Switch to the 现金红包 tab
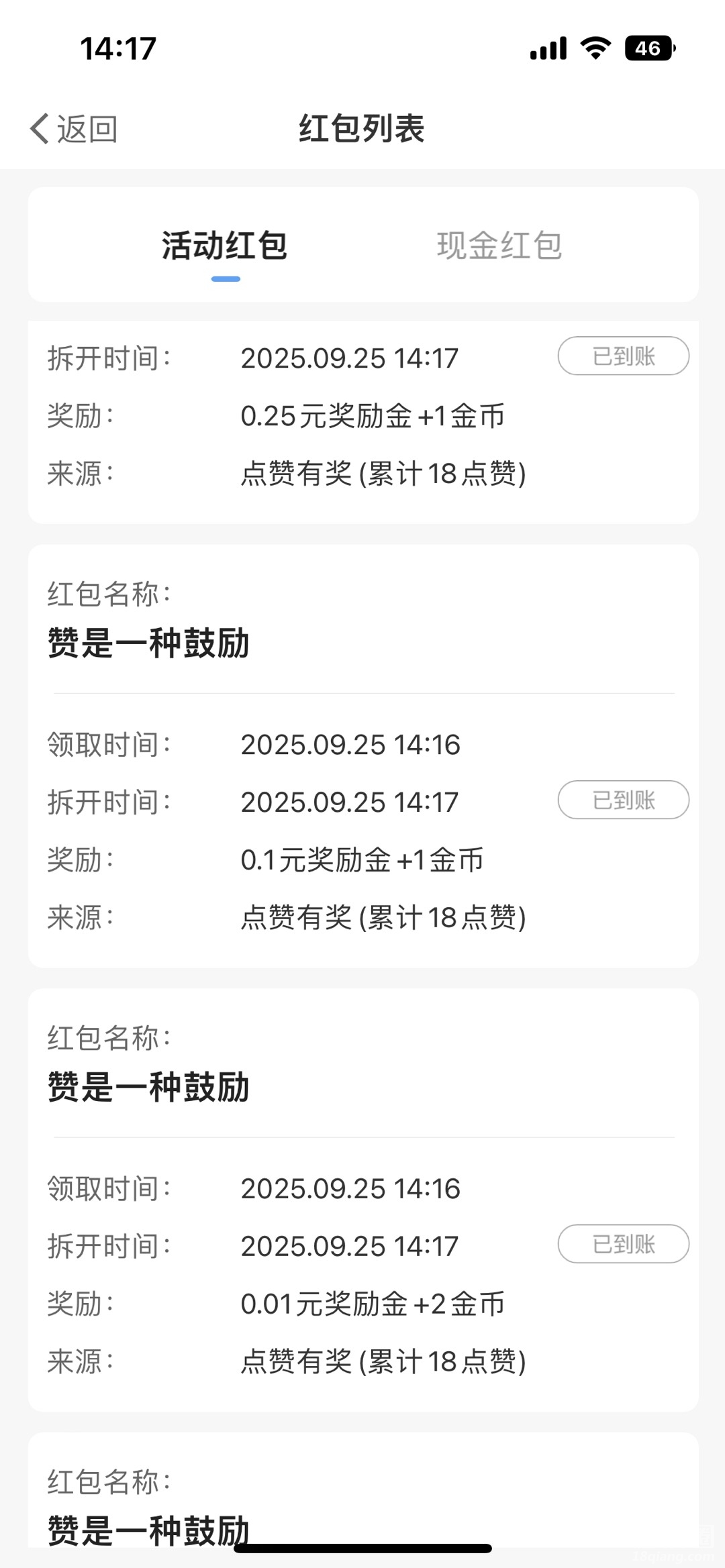The width and height of the screenshot is (725, 1568). click(x=499, y=246)
